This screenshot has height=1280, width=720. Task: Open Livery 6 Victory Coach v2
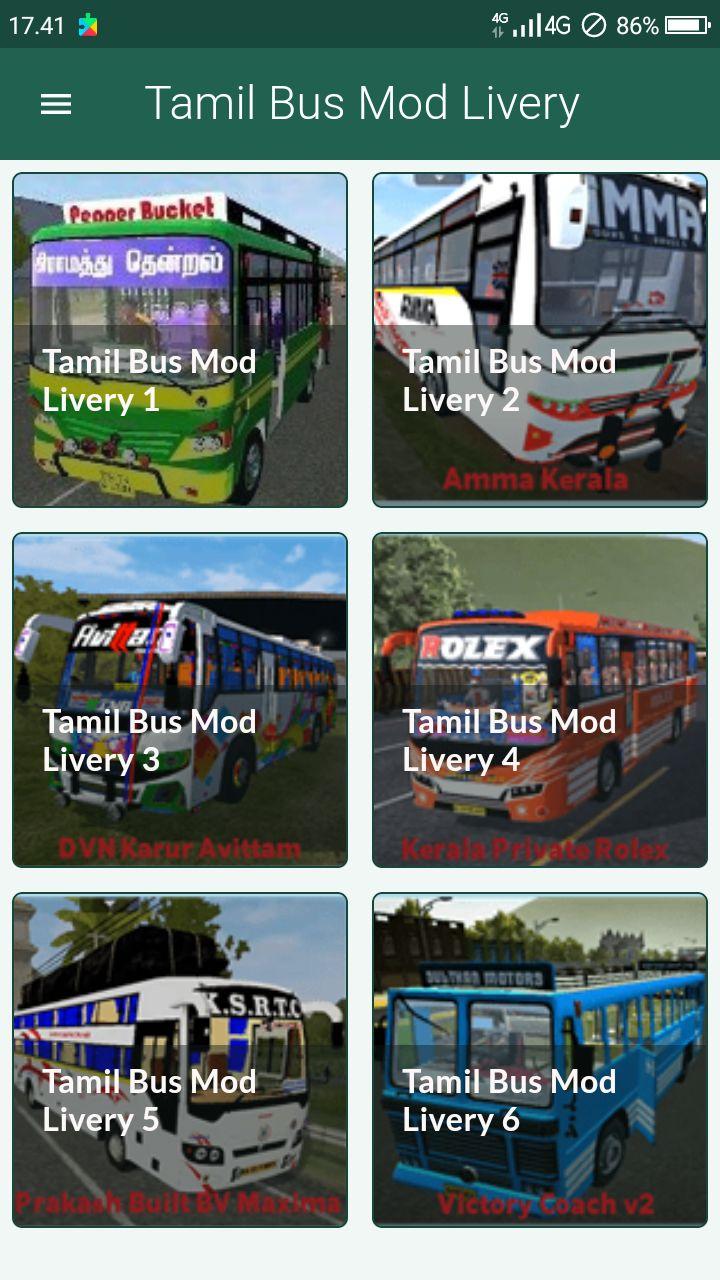click(540, 1060)
